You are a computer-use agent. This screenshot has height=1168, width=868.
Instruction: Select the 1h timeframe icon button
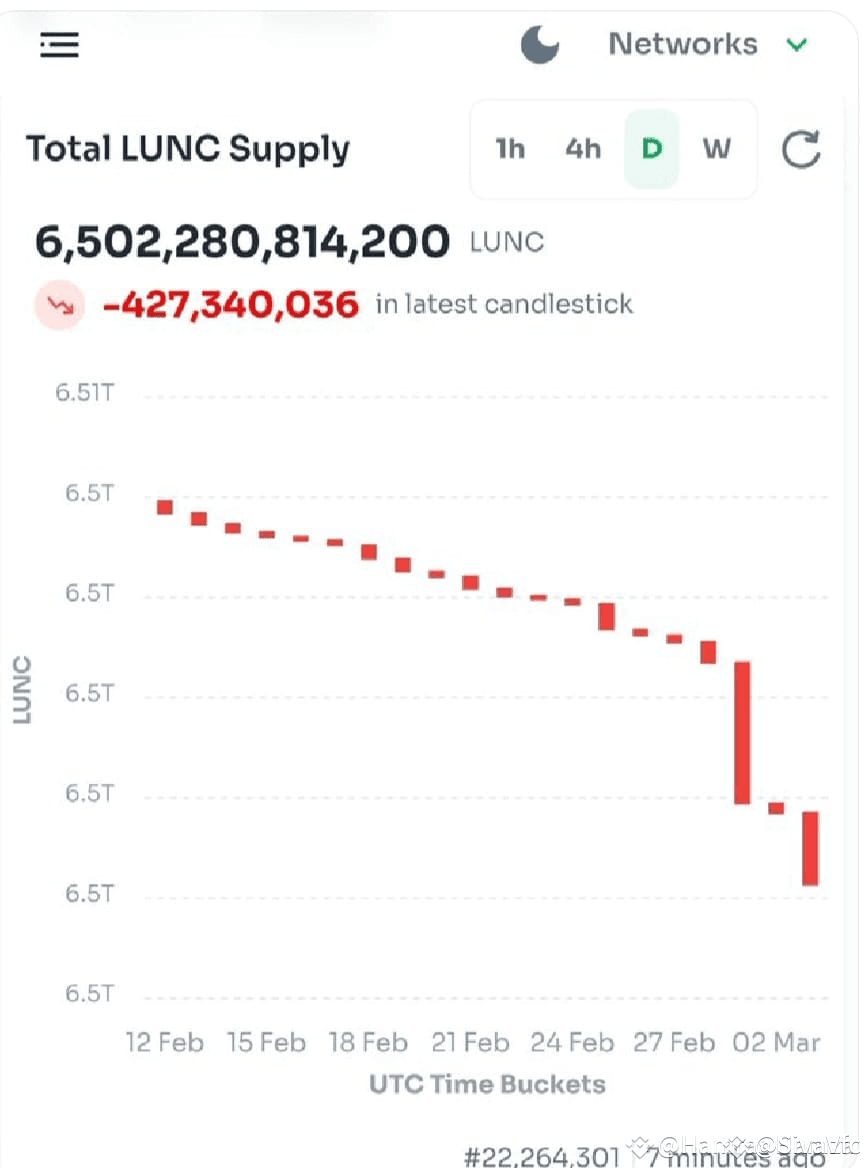(510, 148)
